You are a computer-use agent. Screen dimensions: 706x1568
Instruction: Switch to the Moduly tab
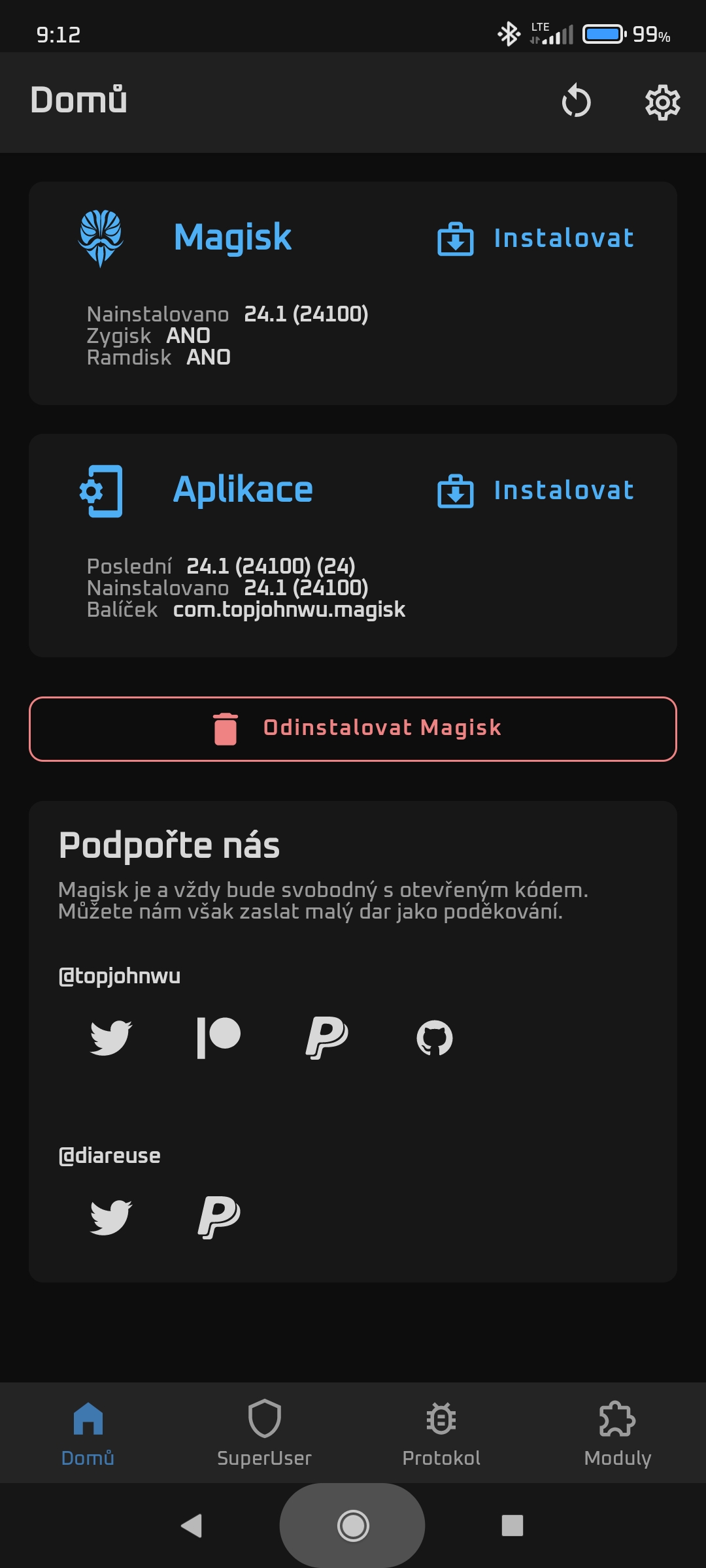(x=618, y=1433)
